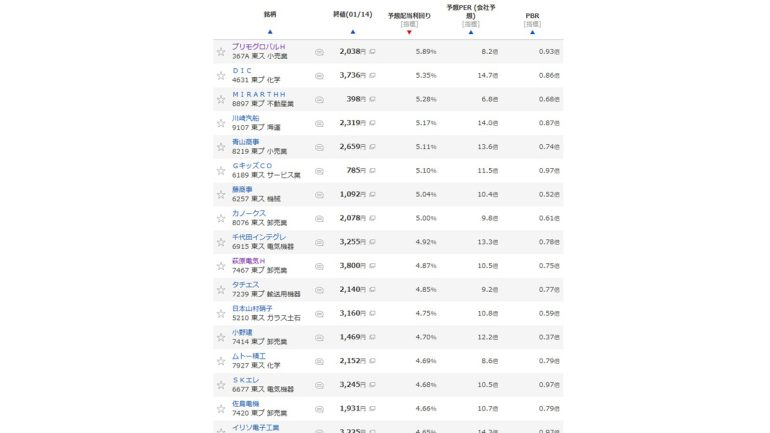Sort by 予想PER column arrow
The image size is (770, 433).
pyautogui.click(x=471, y=32)
